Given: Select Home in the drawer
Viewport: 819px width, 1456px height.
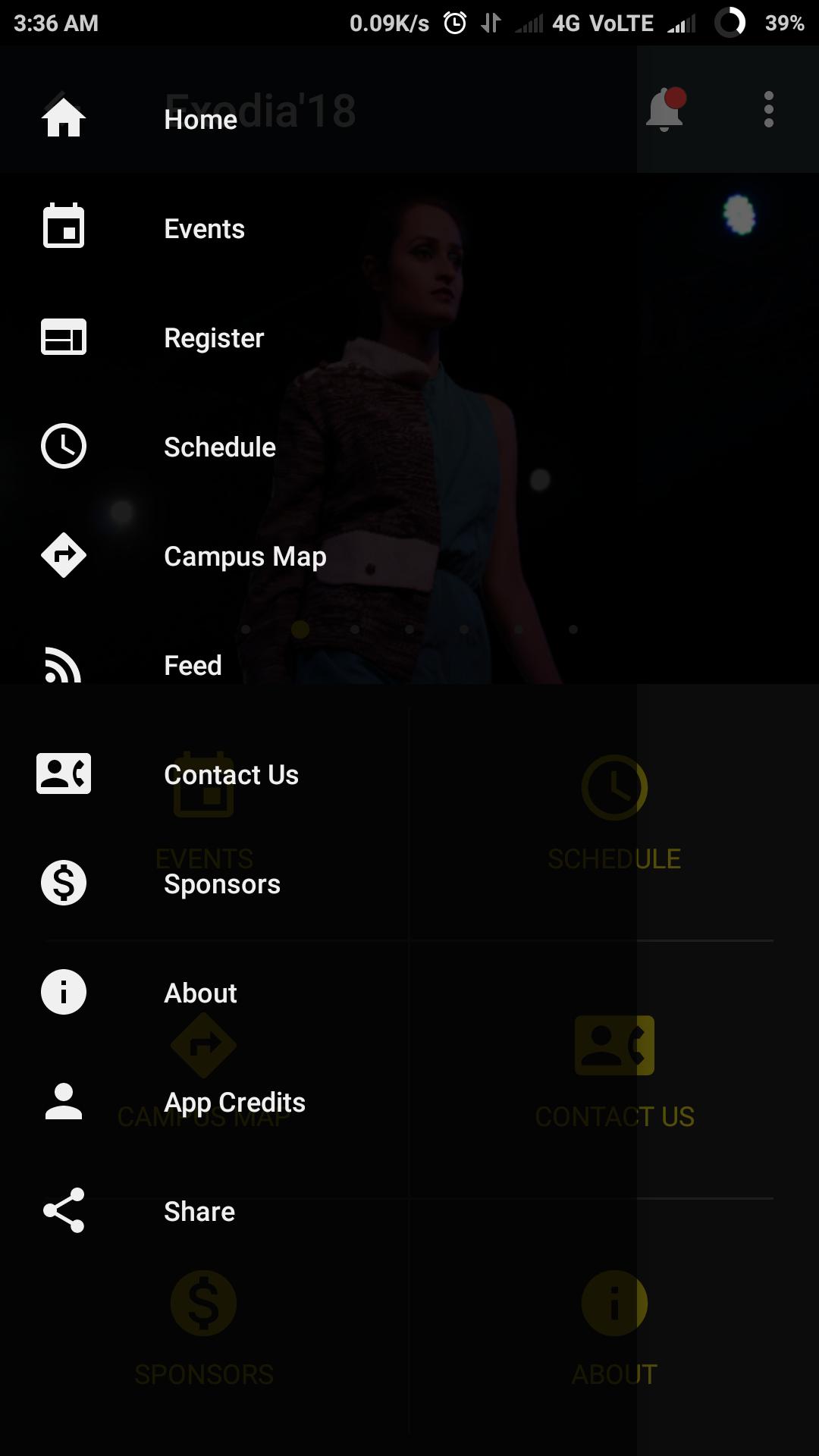Looking at the screenshot, I should pyautogui.click(x=200, y=119).
